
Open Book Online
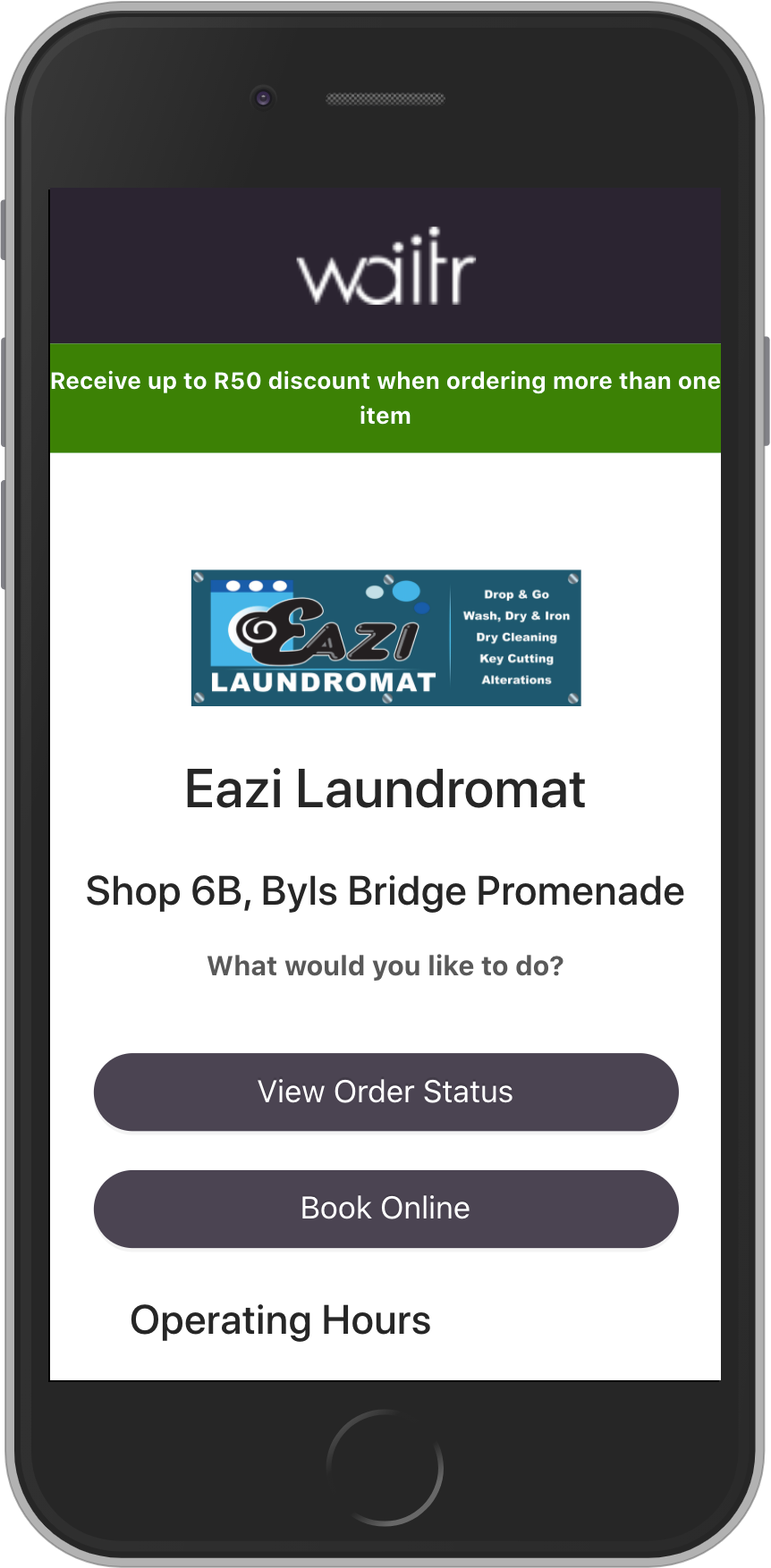click(385, 1209)
